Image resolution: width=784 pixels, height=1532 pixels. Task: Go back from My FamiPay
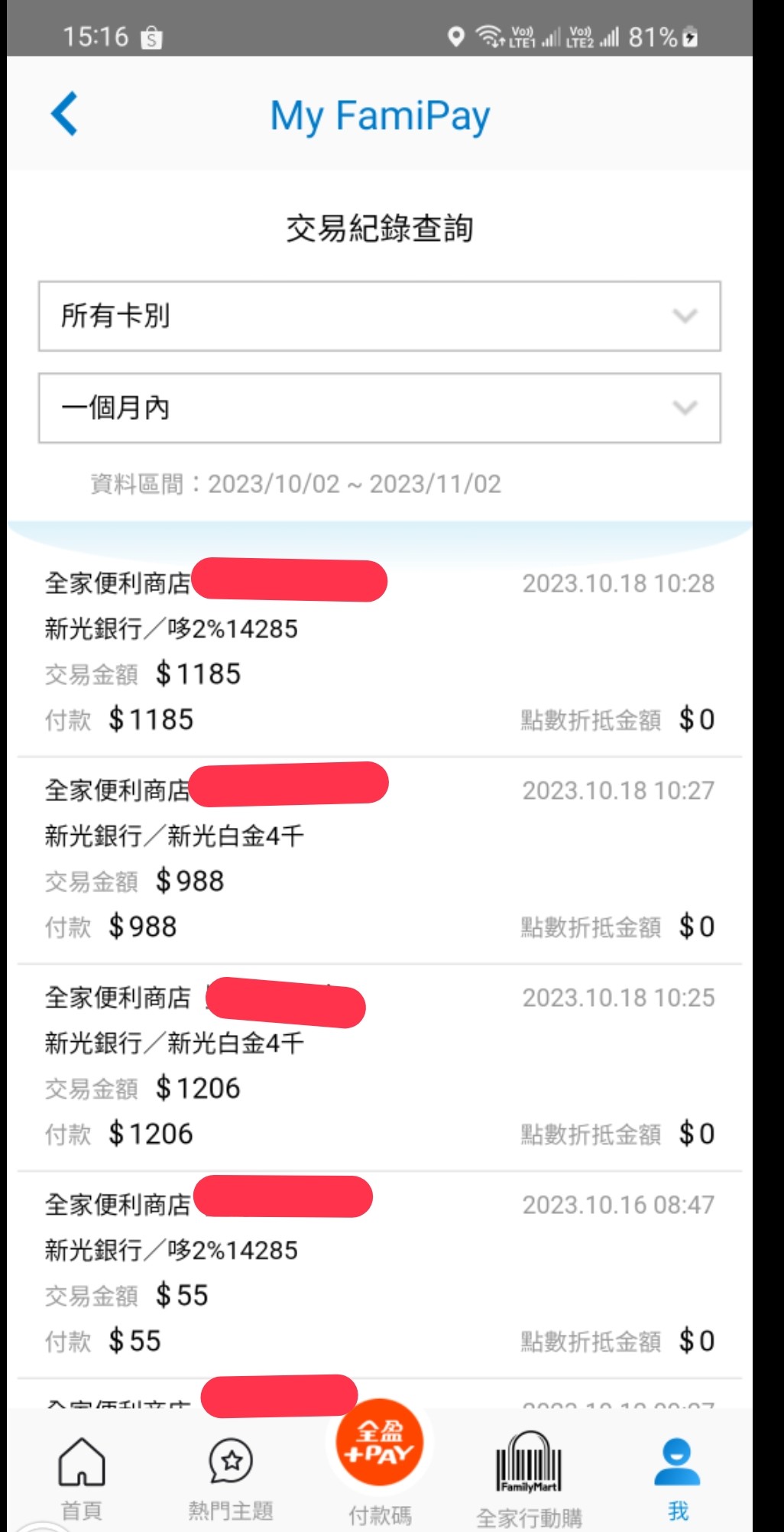[x=65, y=114]
